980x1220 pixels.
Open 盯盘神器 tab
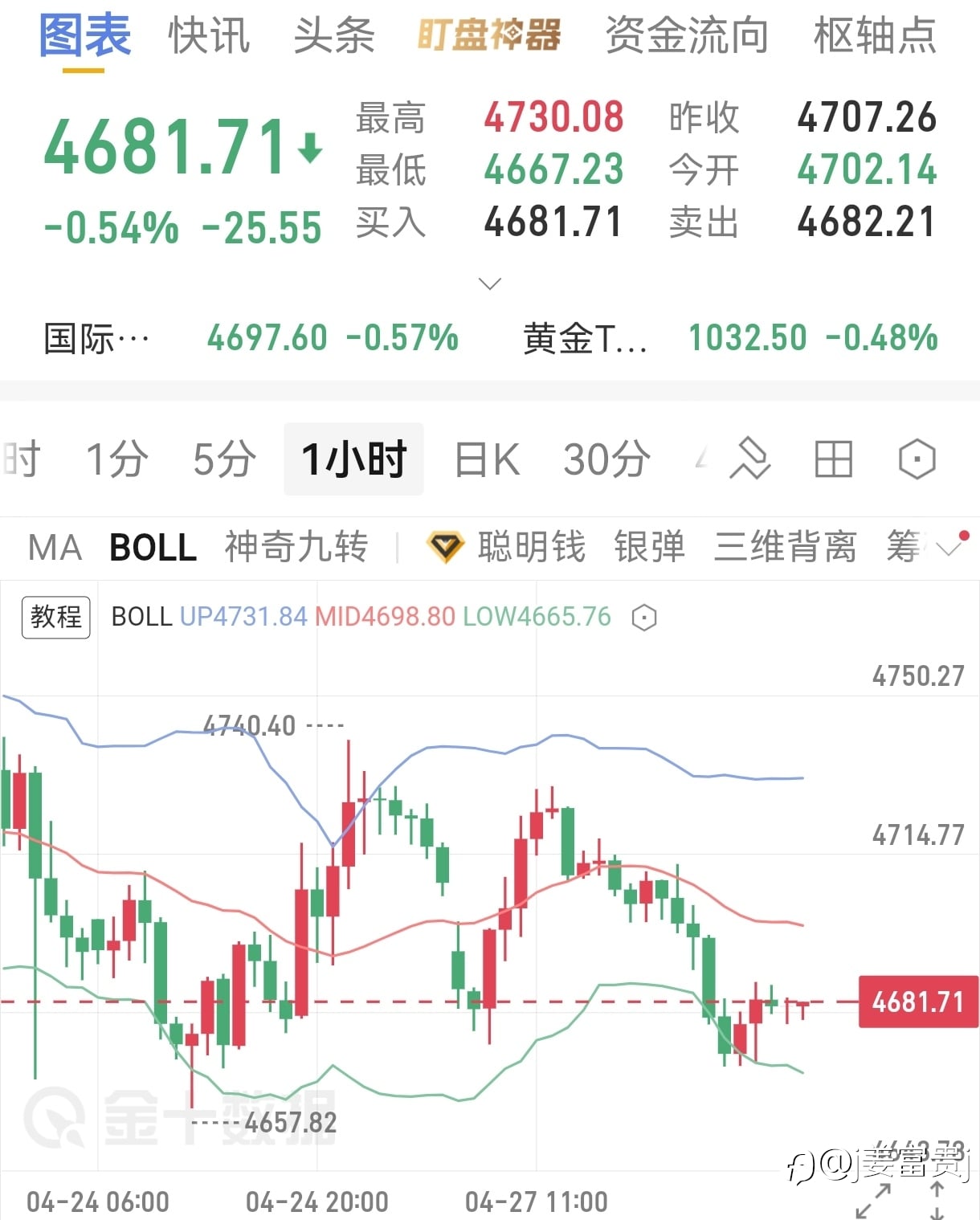(488, 36)
